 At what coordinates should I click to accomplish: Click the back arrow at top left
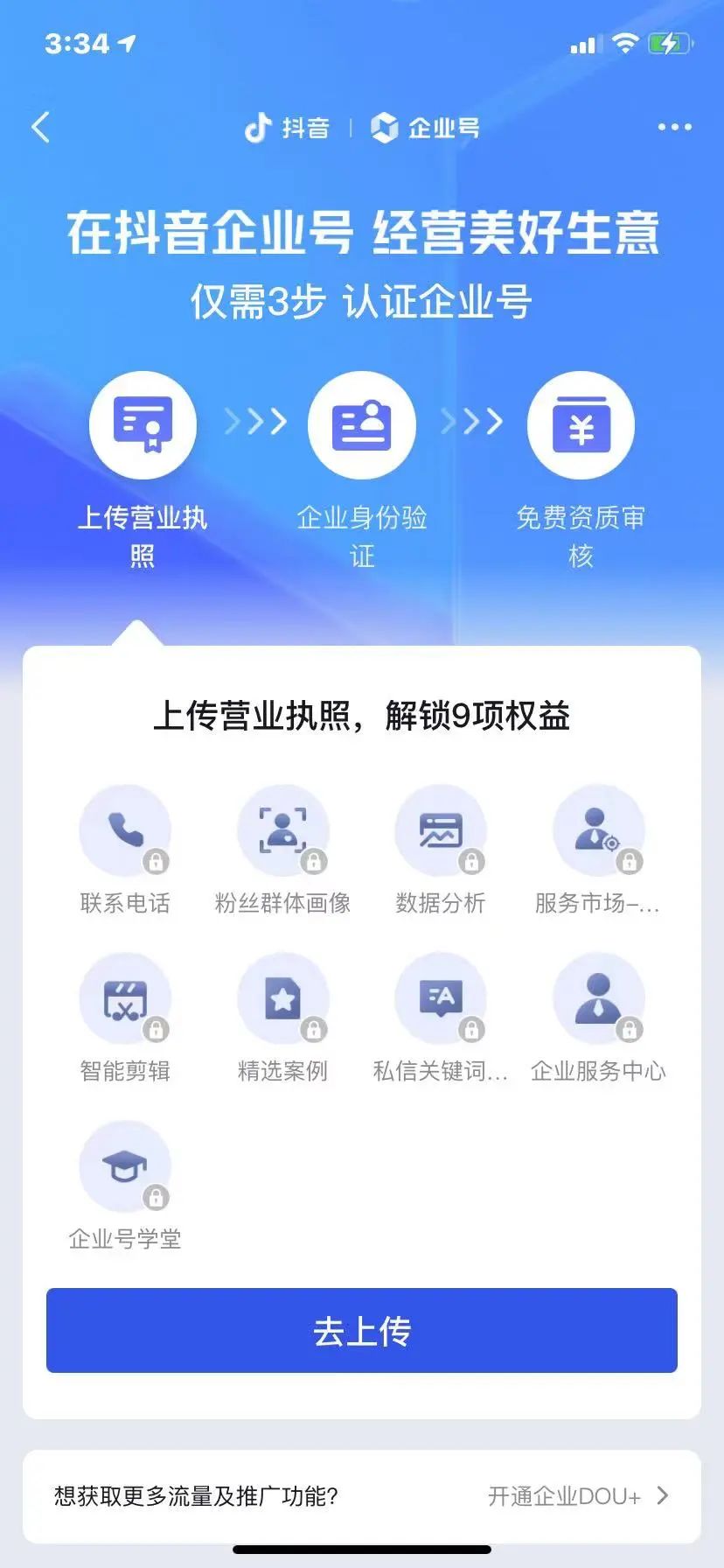coord(40,127)
